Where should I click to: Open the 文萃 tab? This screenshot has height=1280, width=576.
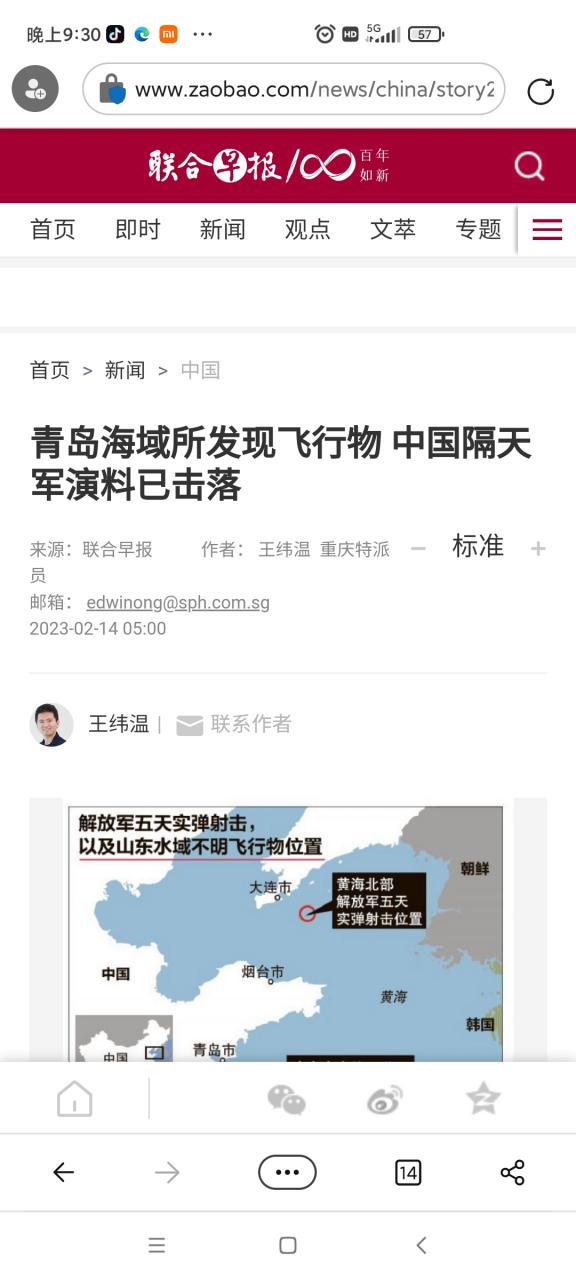pyautogui.click(x=393, y=229)
